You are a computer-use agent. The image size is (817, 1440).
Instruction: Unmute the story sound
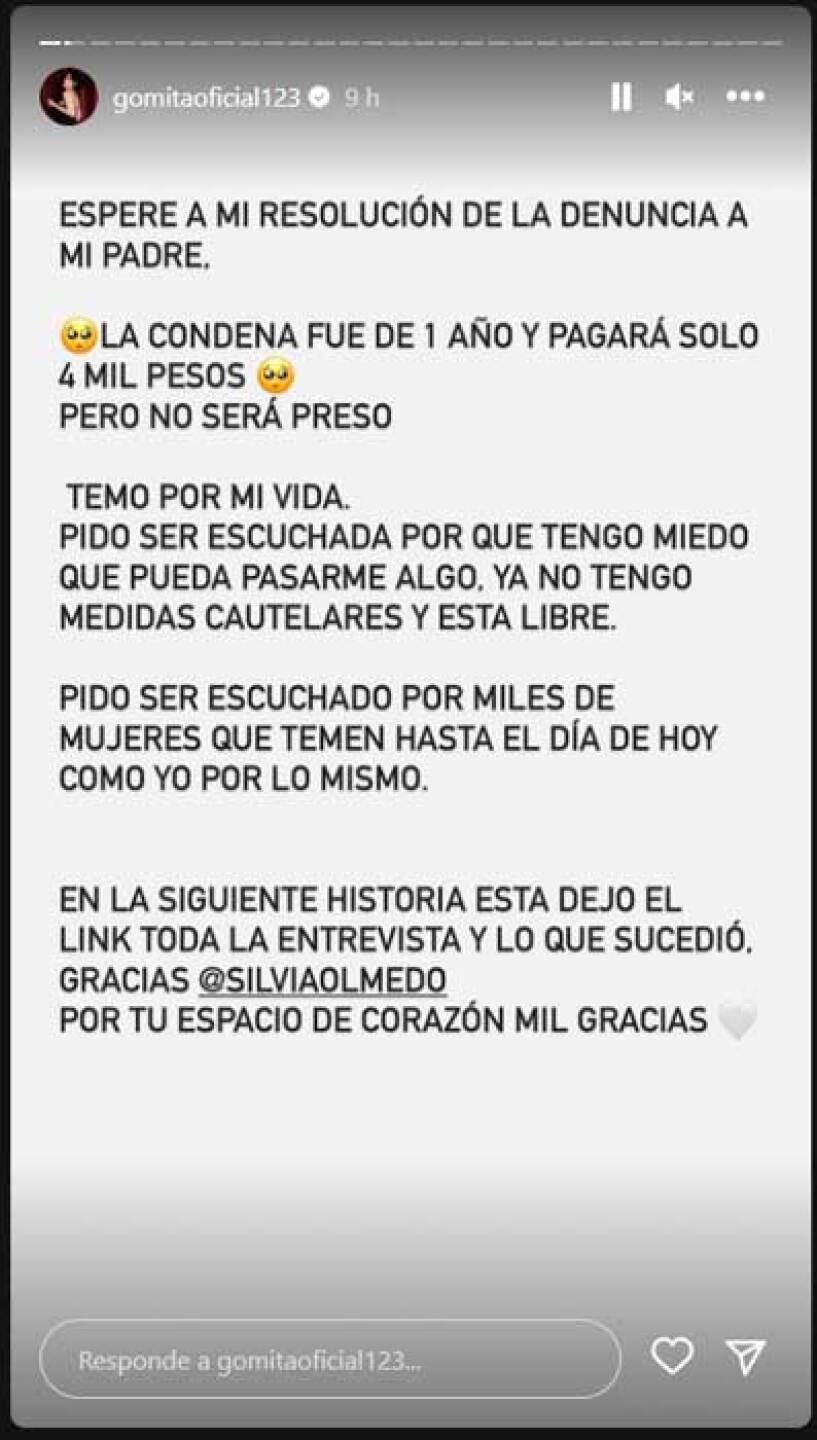click(x=679, y=97)
